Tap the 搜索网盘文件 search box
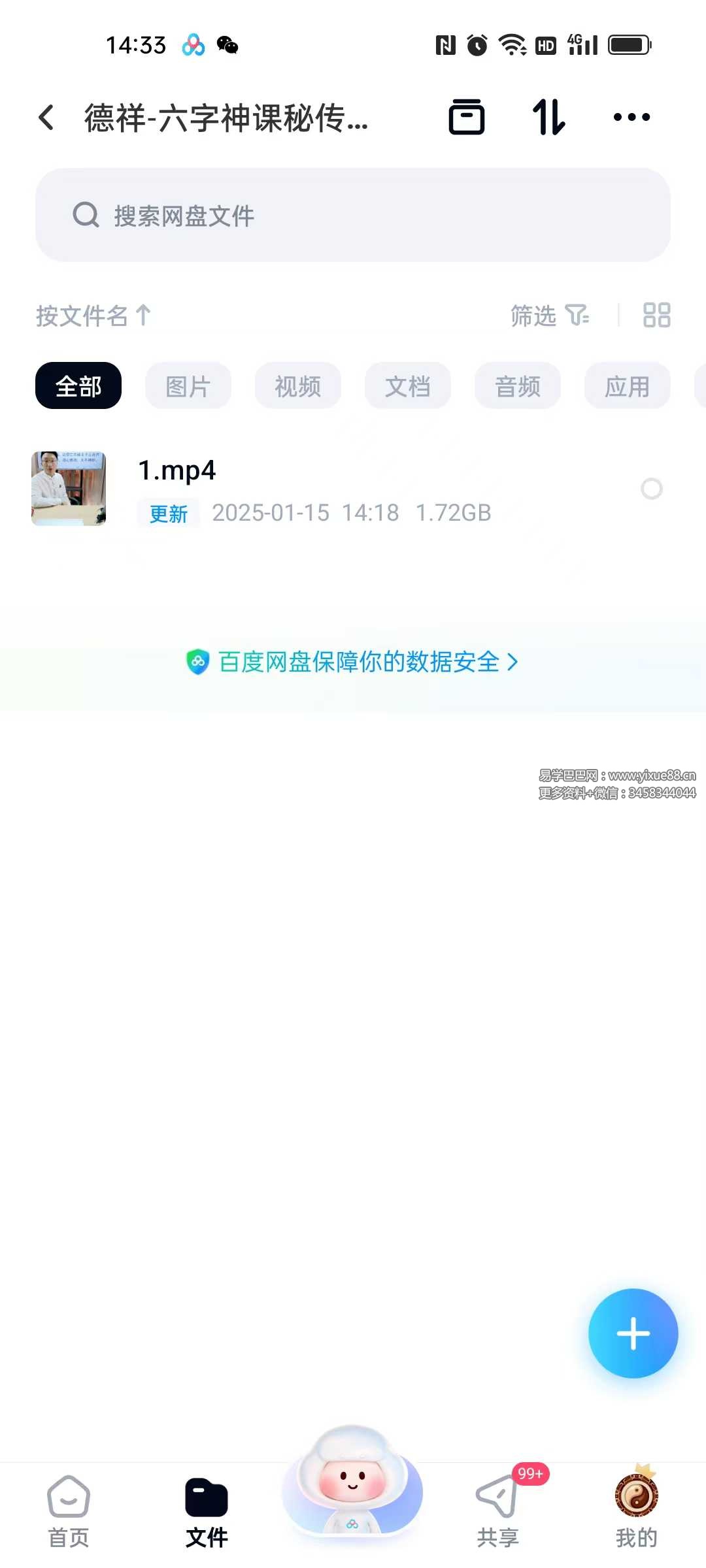Viewport: 706px width, 1568px height. (x=353, y=215)
